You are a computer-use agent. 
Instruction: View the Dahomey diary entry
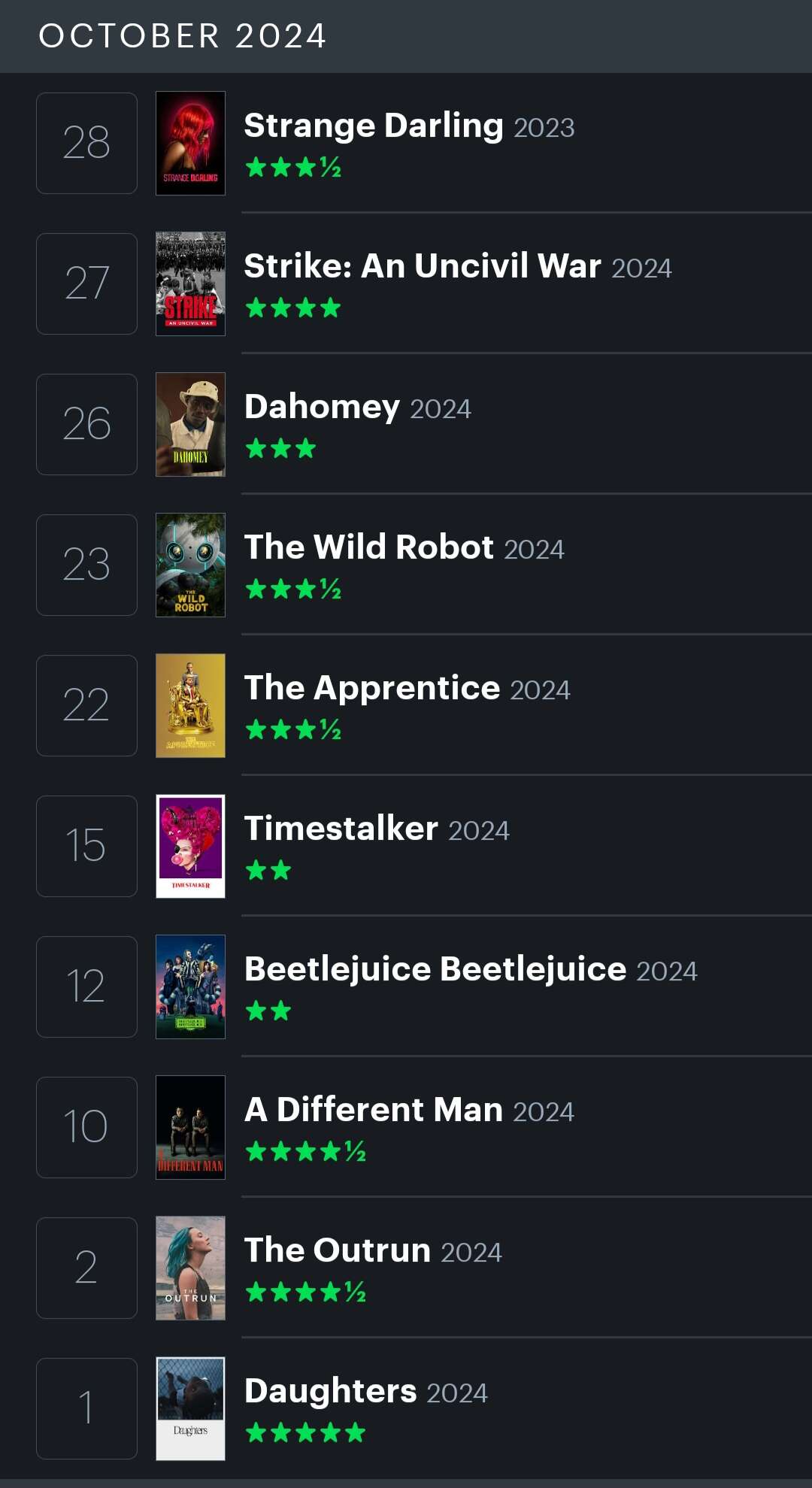[x=322, y=408]
